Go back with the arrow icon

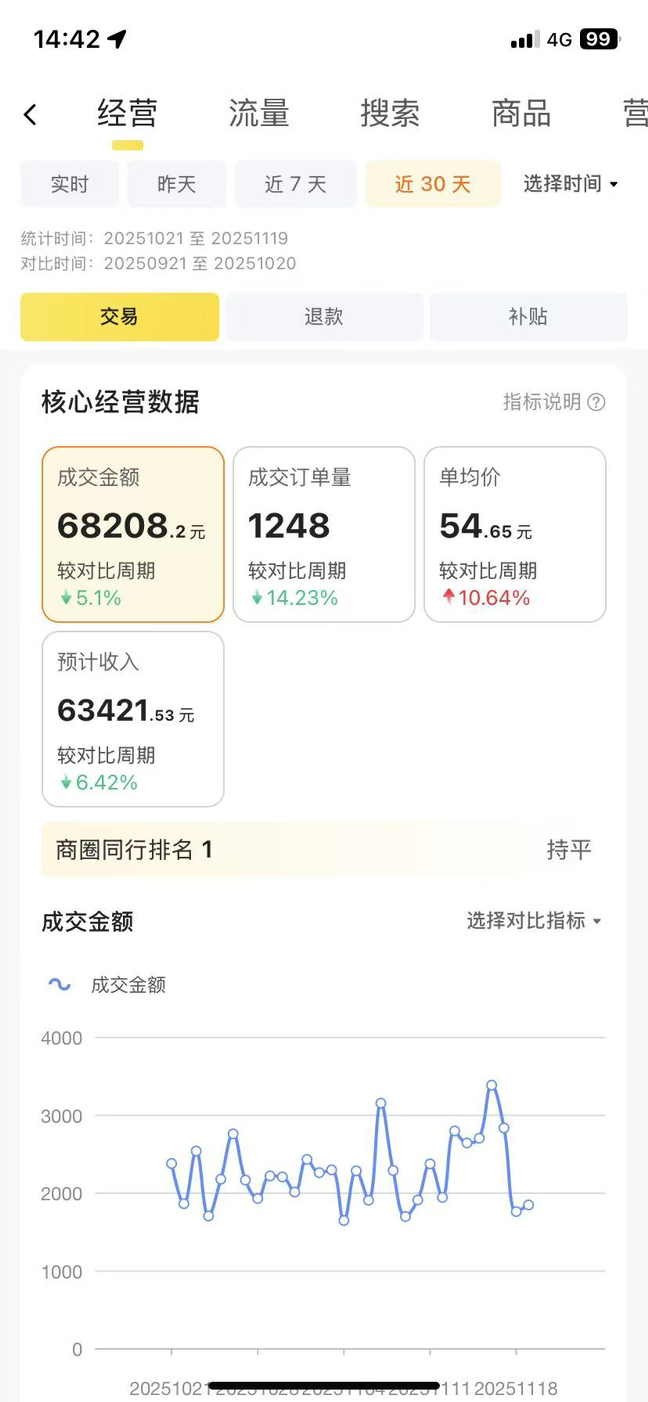coord(31,115)
